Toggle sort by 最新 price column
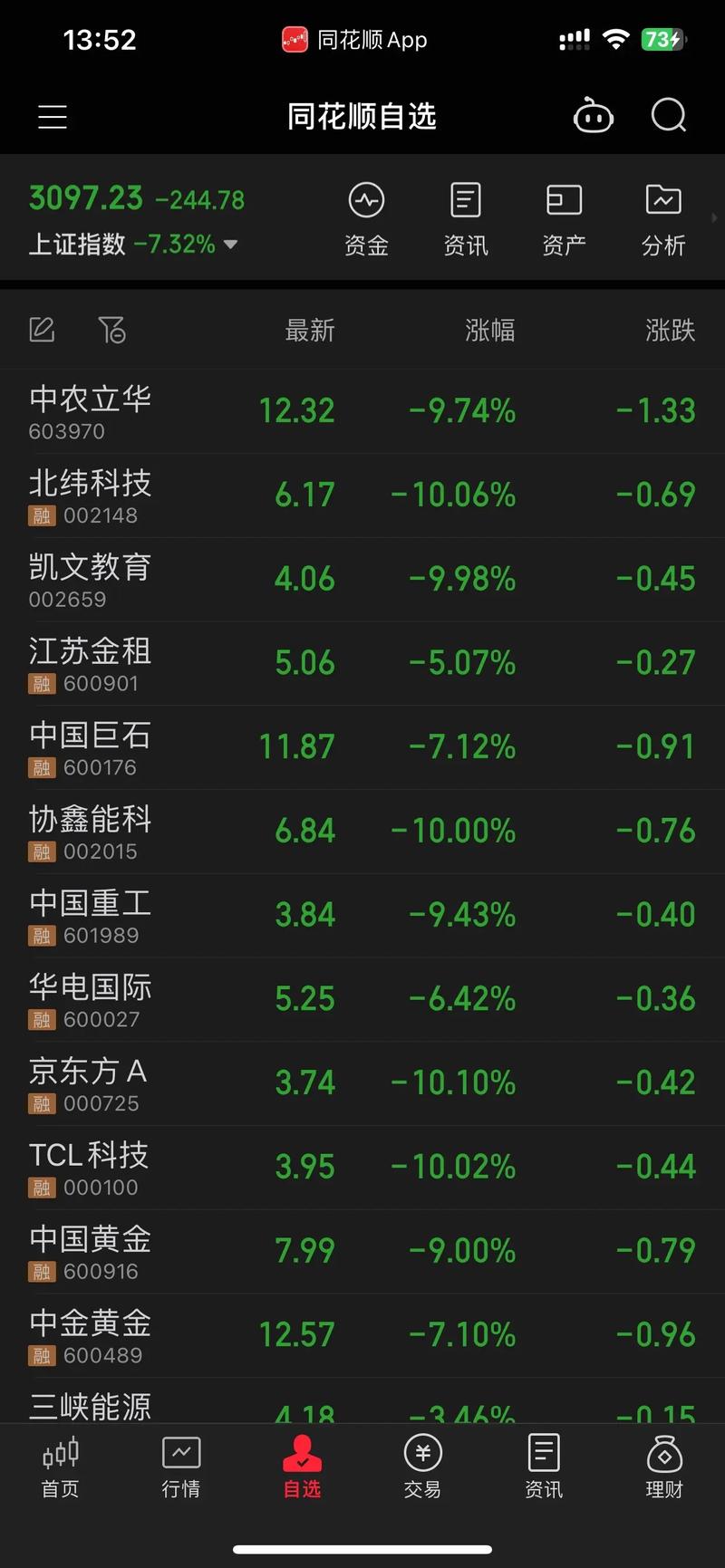This screenshot has height=1568, width=725. tap(308, 330)
